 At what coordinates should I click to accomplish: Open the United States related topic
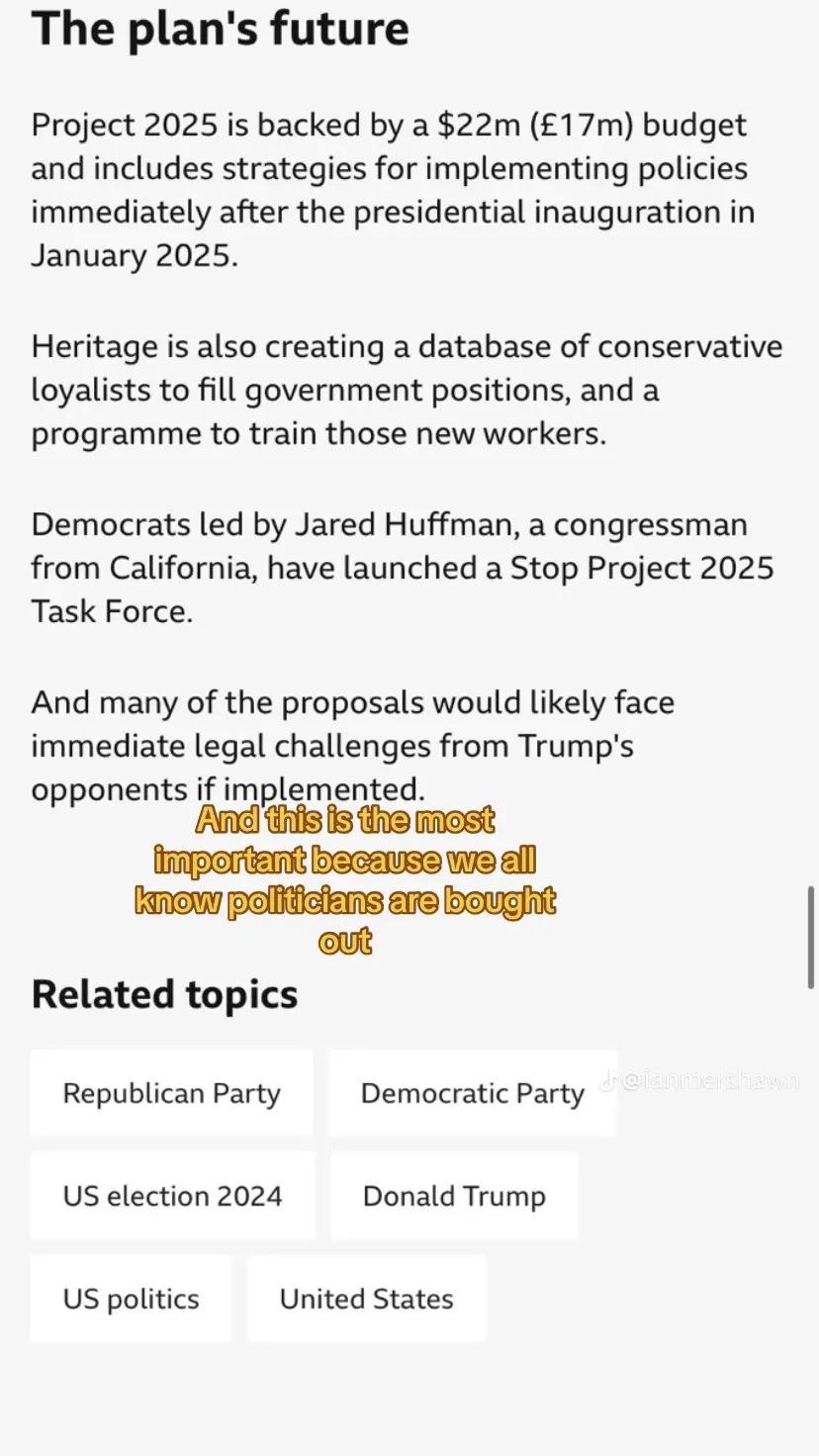[x=366, y=1299]
